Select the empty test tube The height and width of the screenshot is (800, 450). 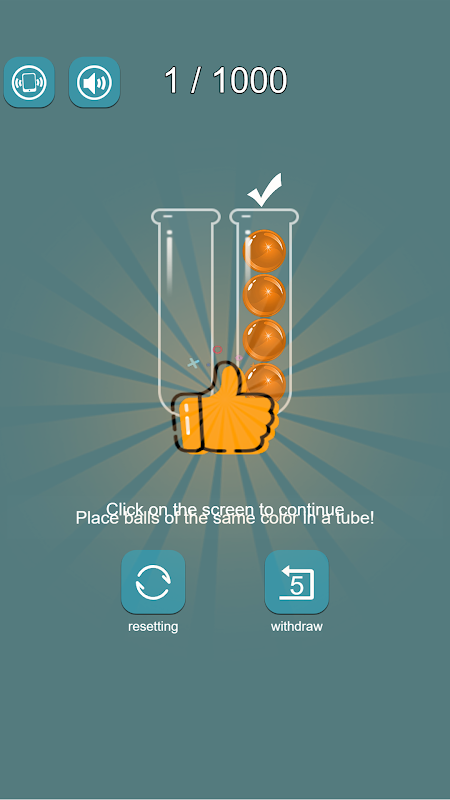pos(186,311)
